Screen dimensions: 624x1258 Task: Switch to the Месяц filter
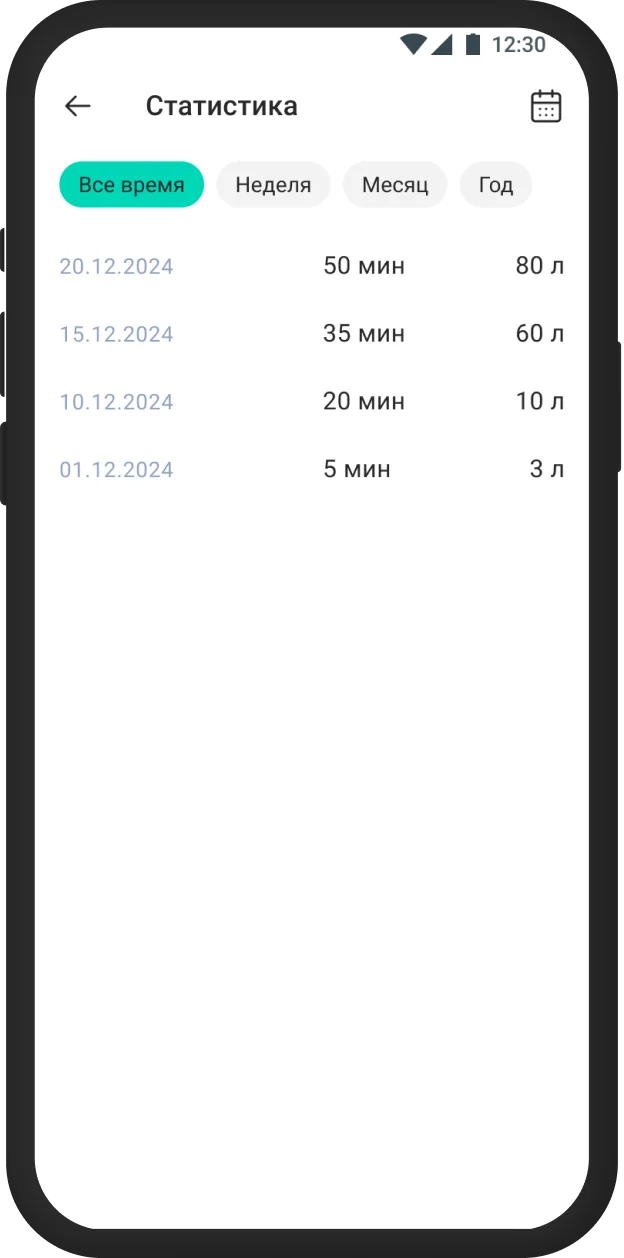395,185
